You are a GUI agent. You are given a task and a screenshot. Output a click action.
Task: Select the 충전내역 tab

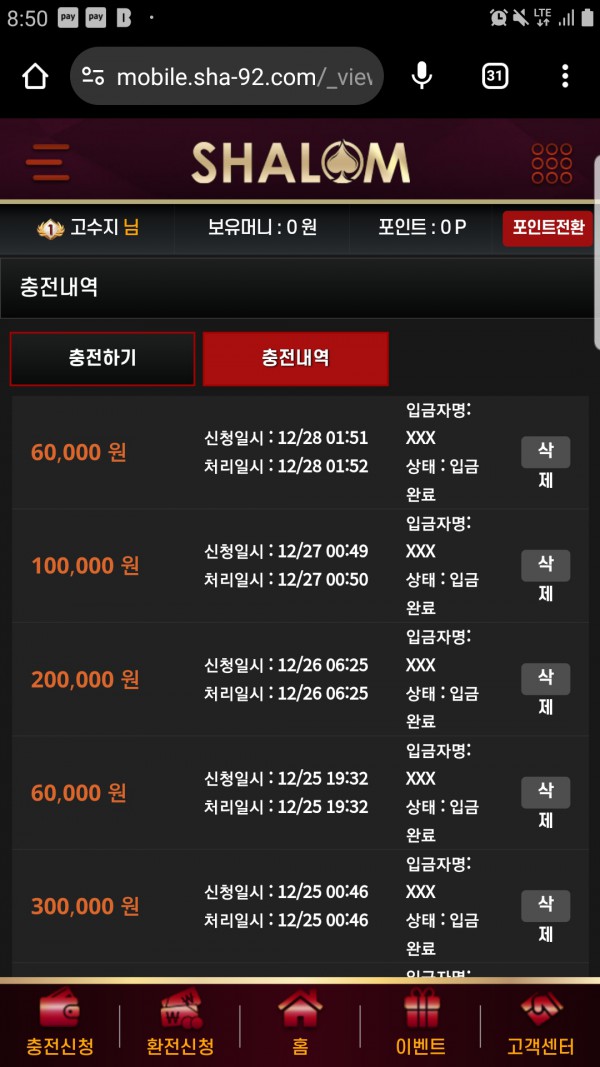pos(295,358)
